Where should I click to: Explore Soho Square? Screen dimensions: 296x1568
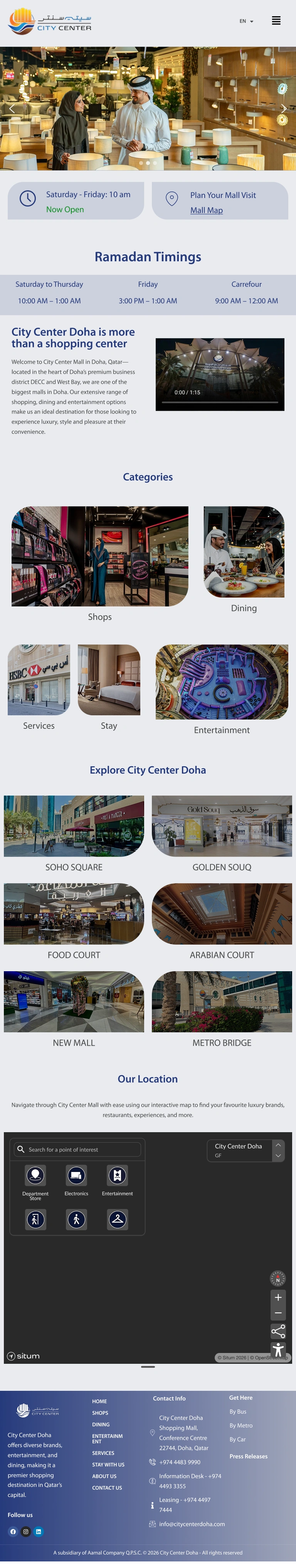point(74,826)
